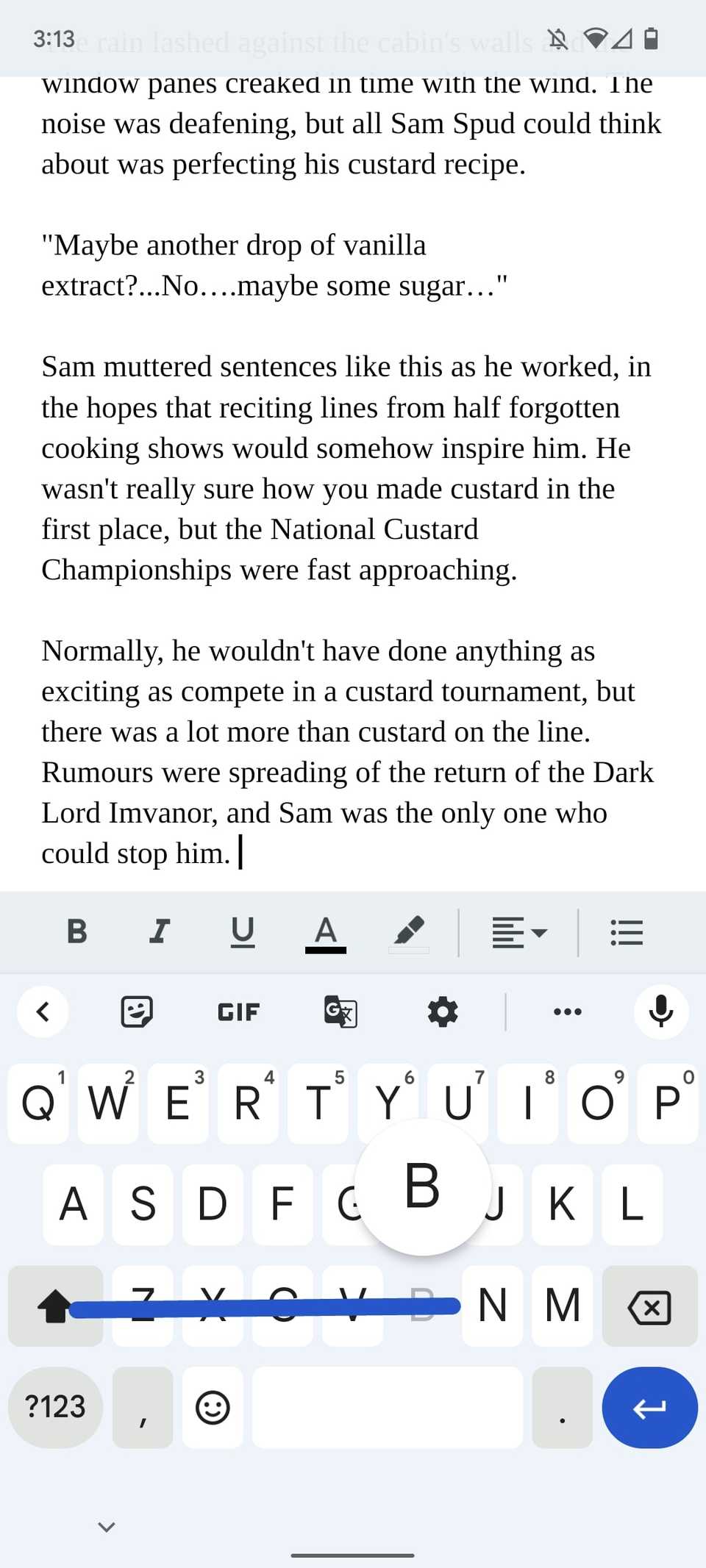Underline the text
Screen dimensions: 706x1568
tap(243, 931)
